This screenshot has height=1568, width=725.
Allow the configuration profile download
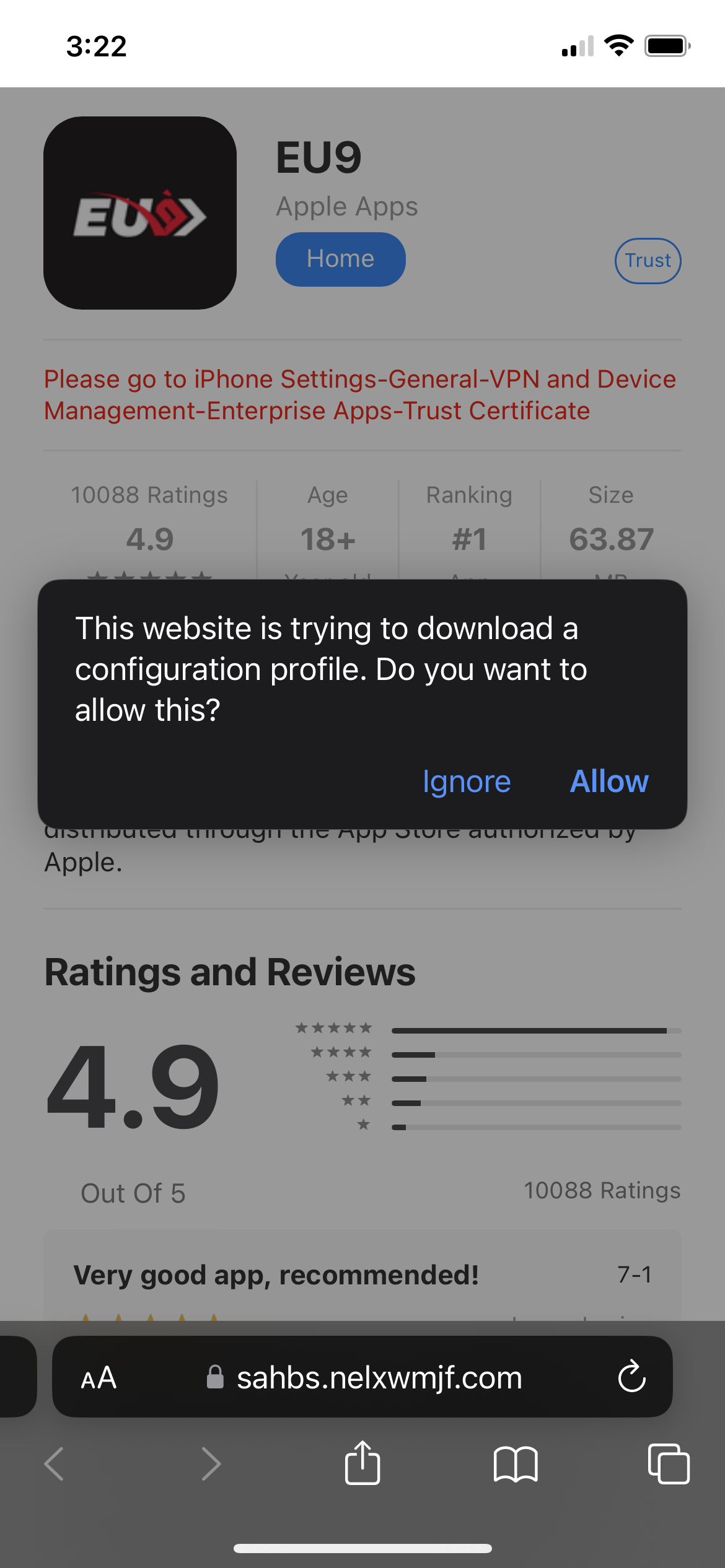point(609,781)
